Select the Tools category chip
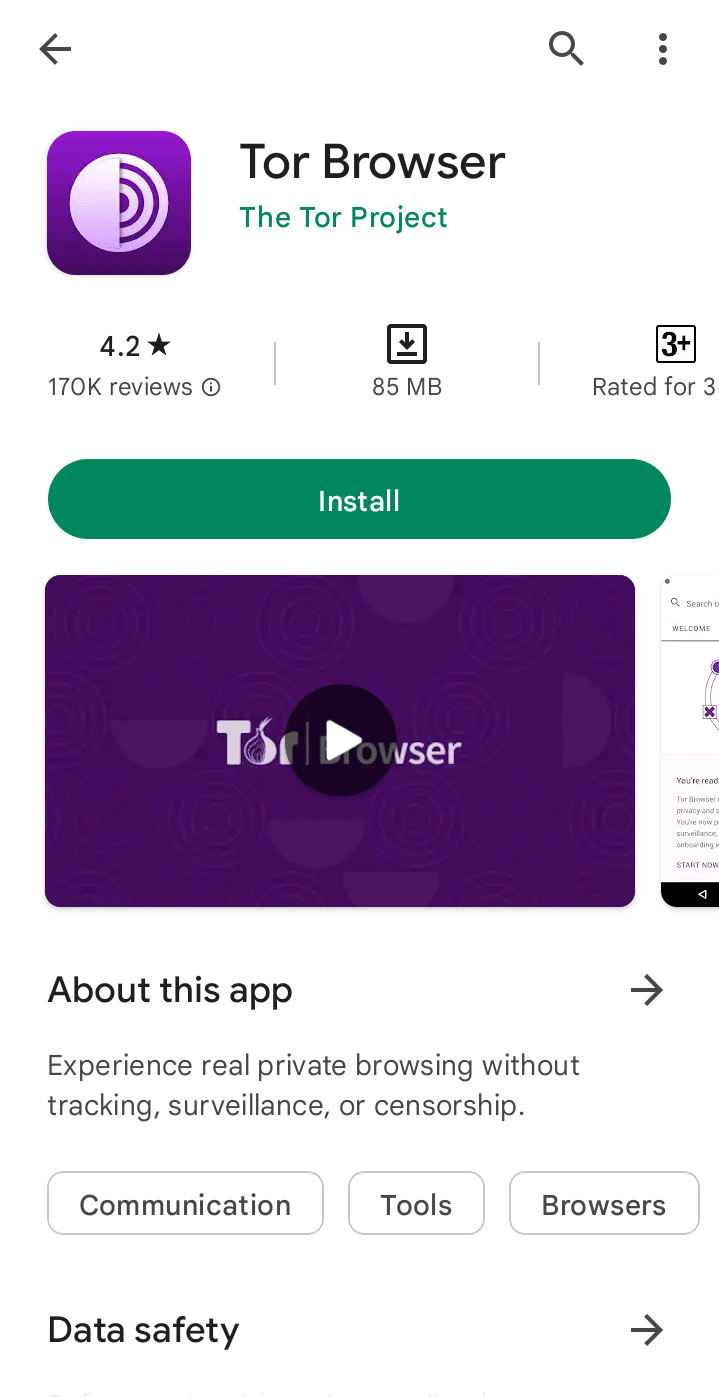Viewport: 719px width, 1397px height. [416, 1204]
